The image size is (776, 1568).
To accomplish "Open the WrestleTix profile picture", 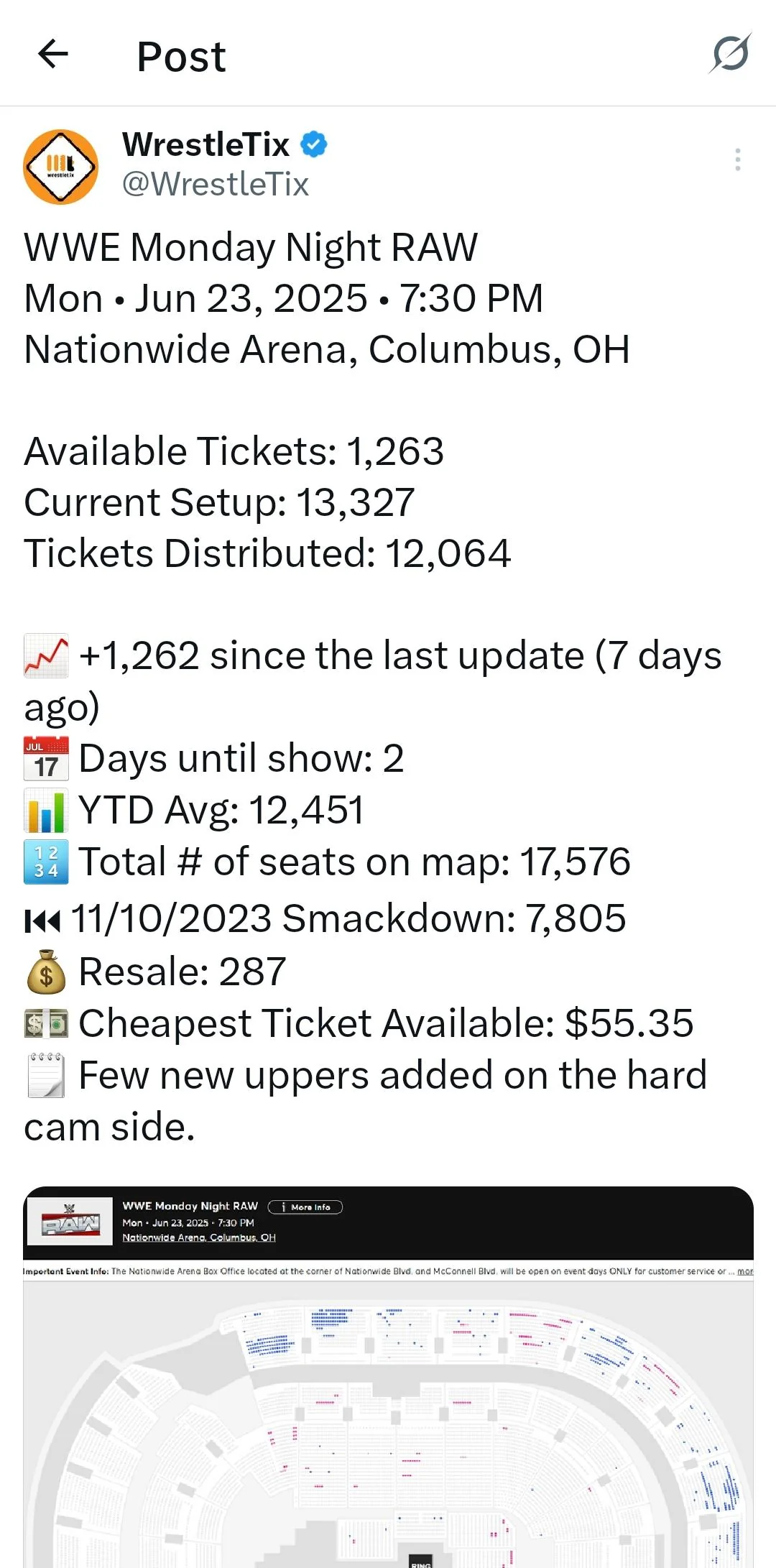I will 61,167.
